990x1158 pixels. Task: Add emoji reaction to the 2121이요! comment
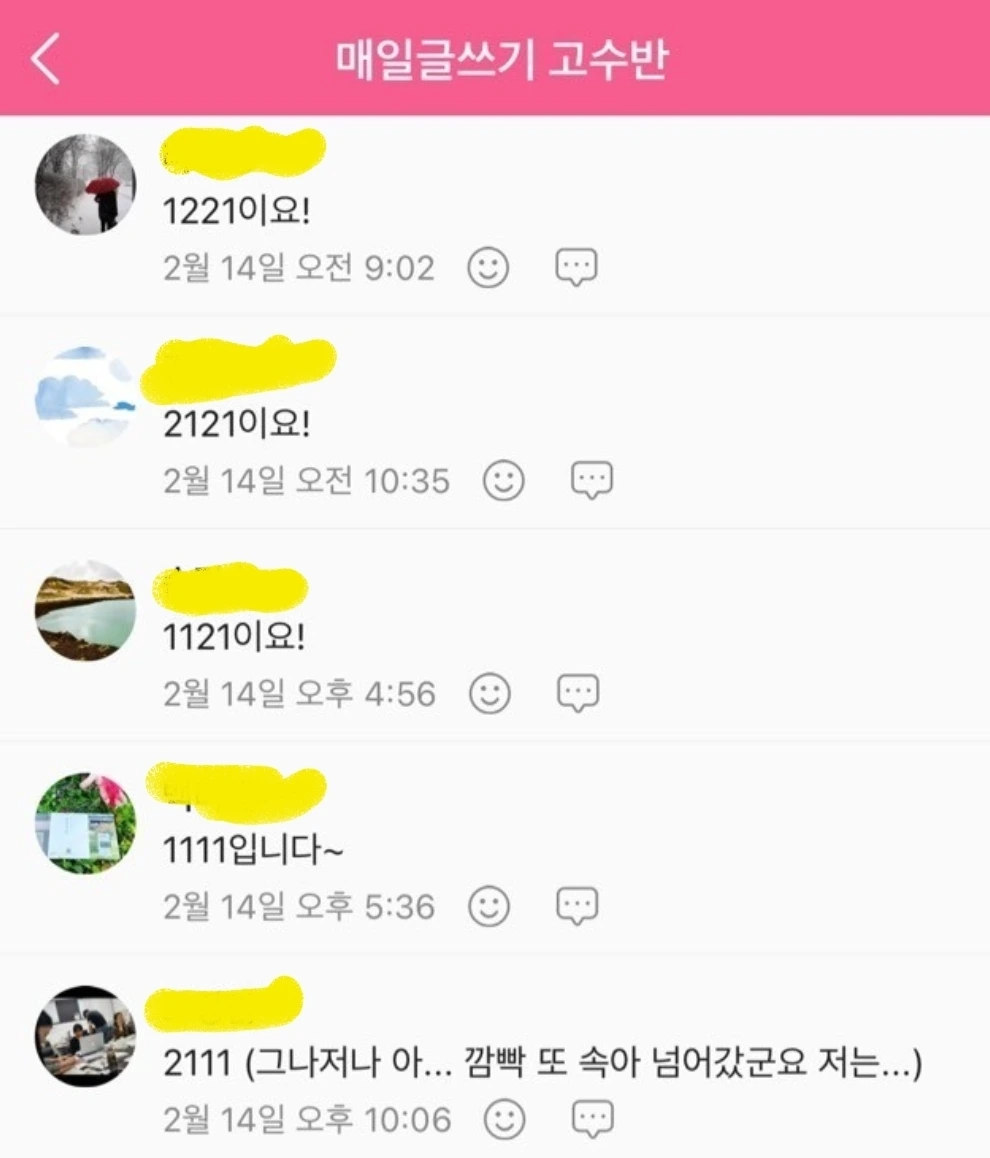click(x=503, y=481)
